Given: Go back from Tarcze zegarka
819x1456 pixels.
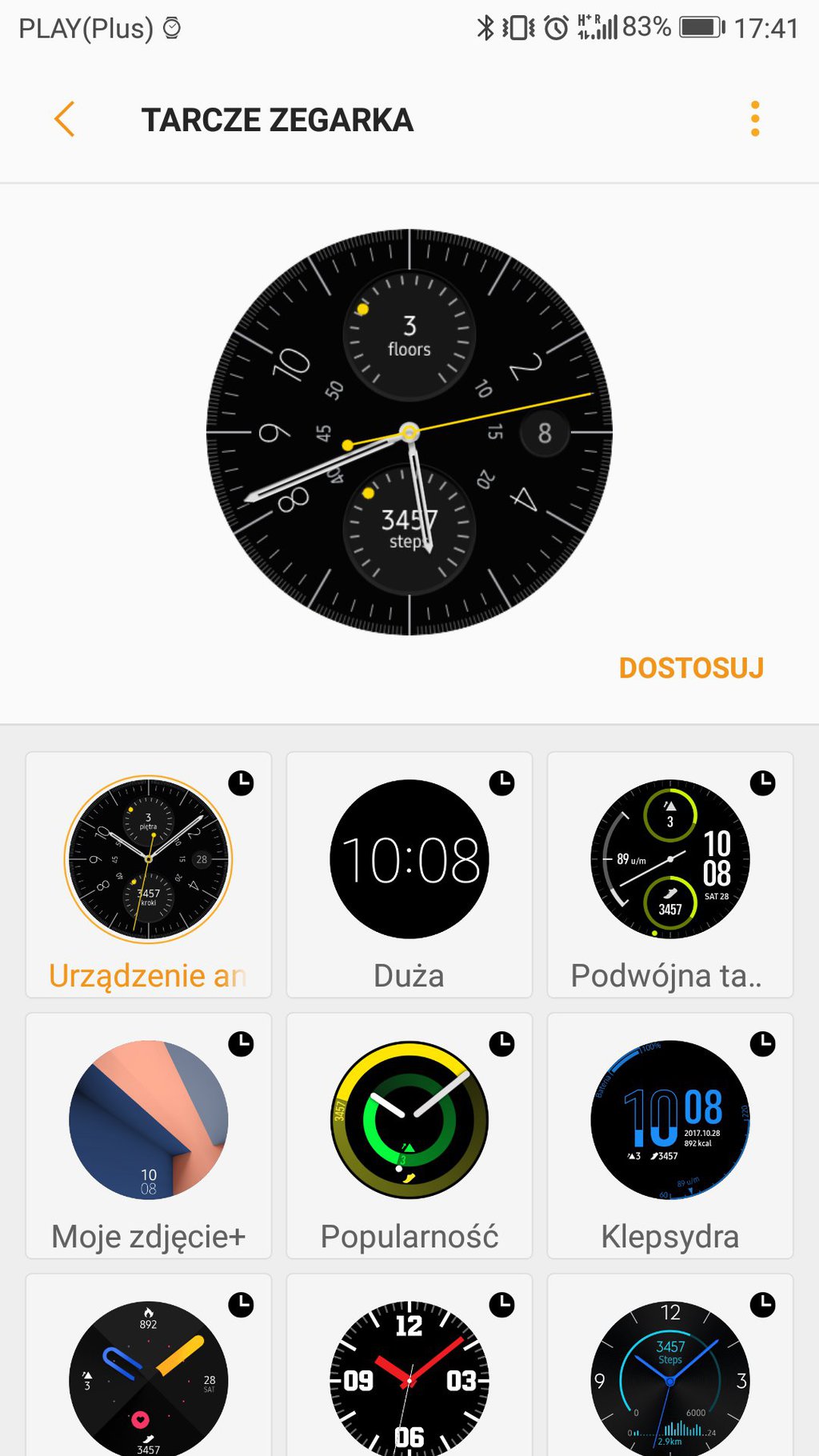Looking at the screenshot, I should (x=65, y=120).
